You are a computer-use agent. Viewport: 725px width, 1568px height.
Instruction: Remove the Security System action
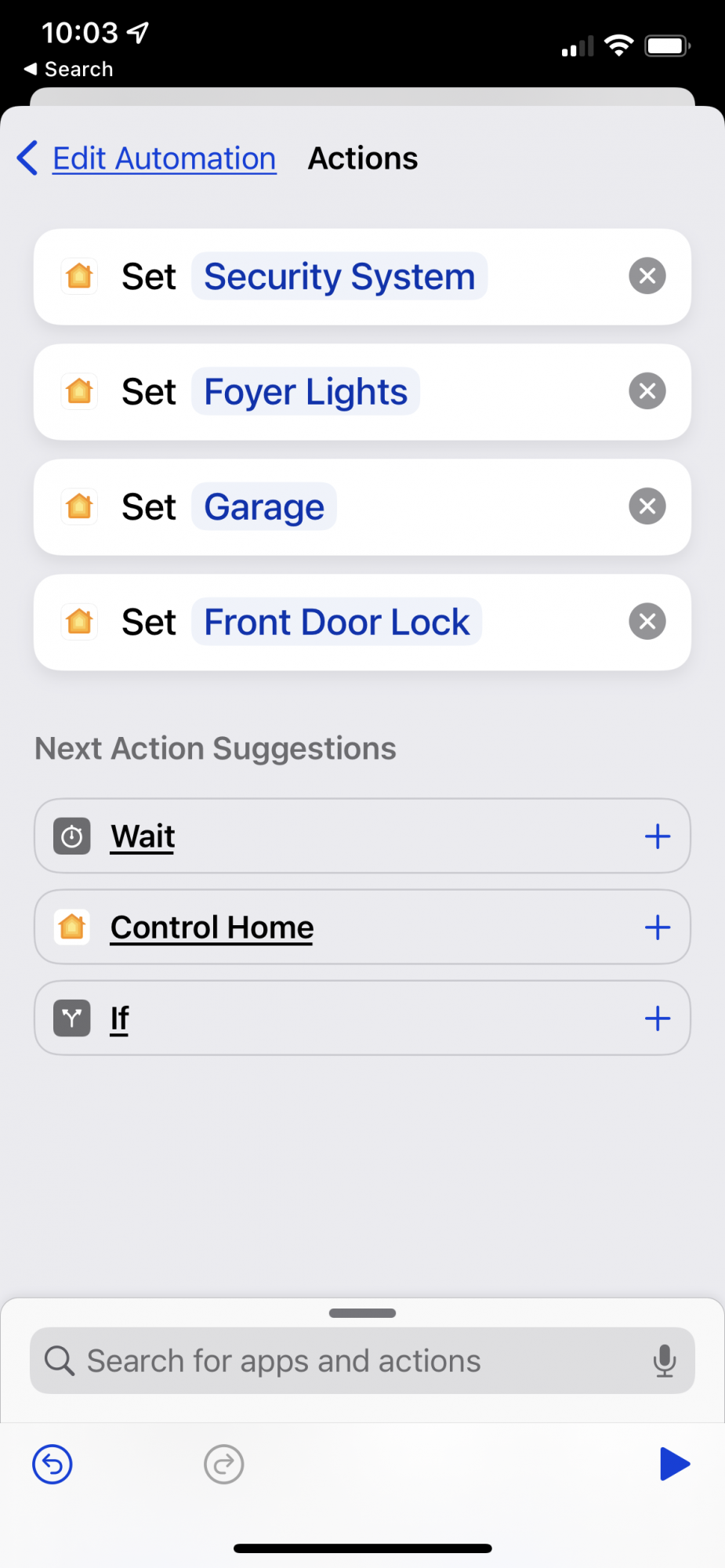[x=647, y=276]
